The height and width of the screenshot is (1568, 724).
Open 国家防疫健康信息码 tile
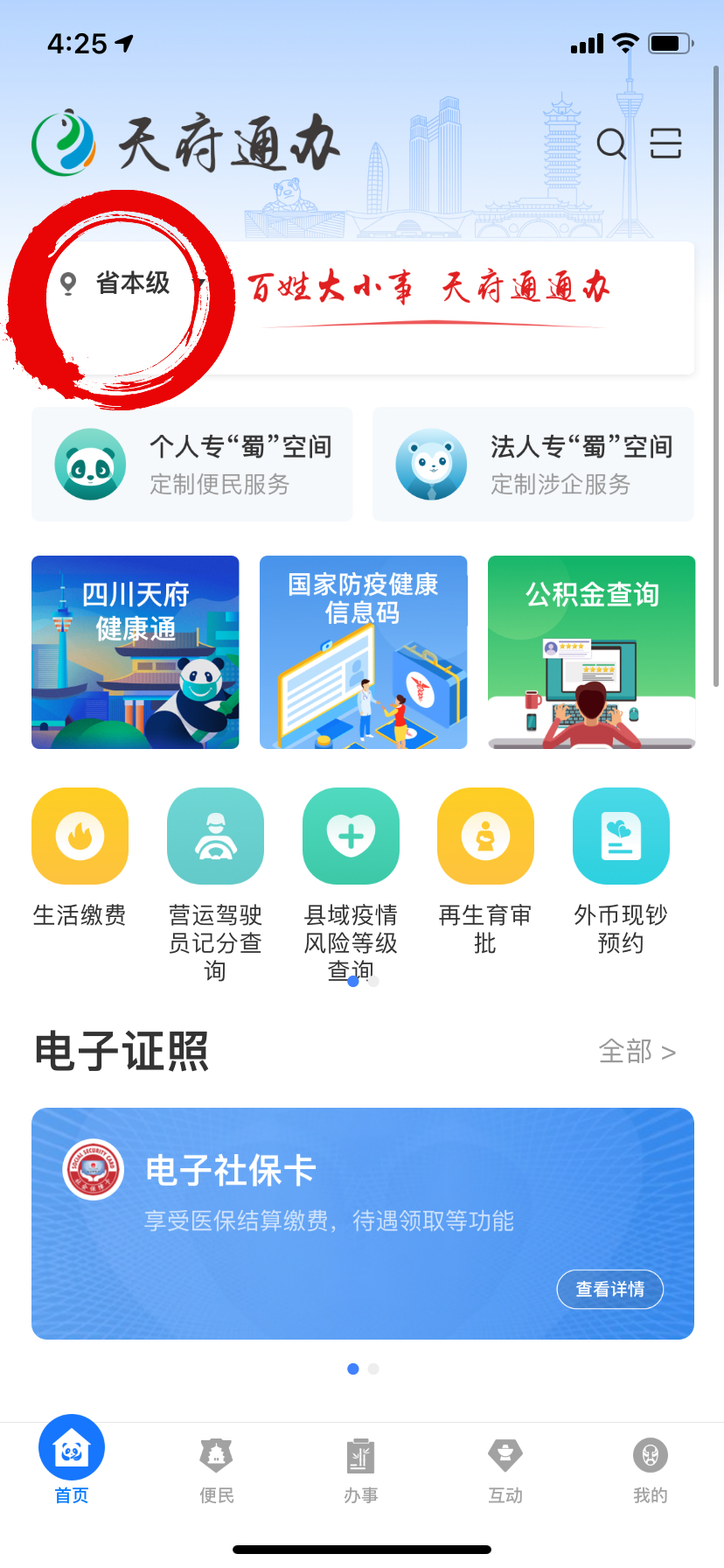coord(364,653)
